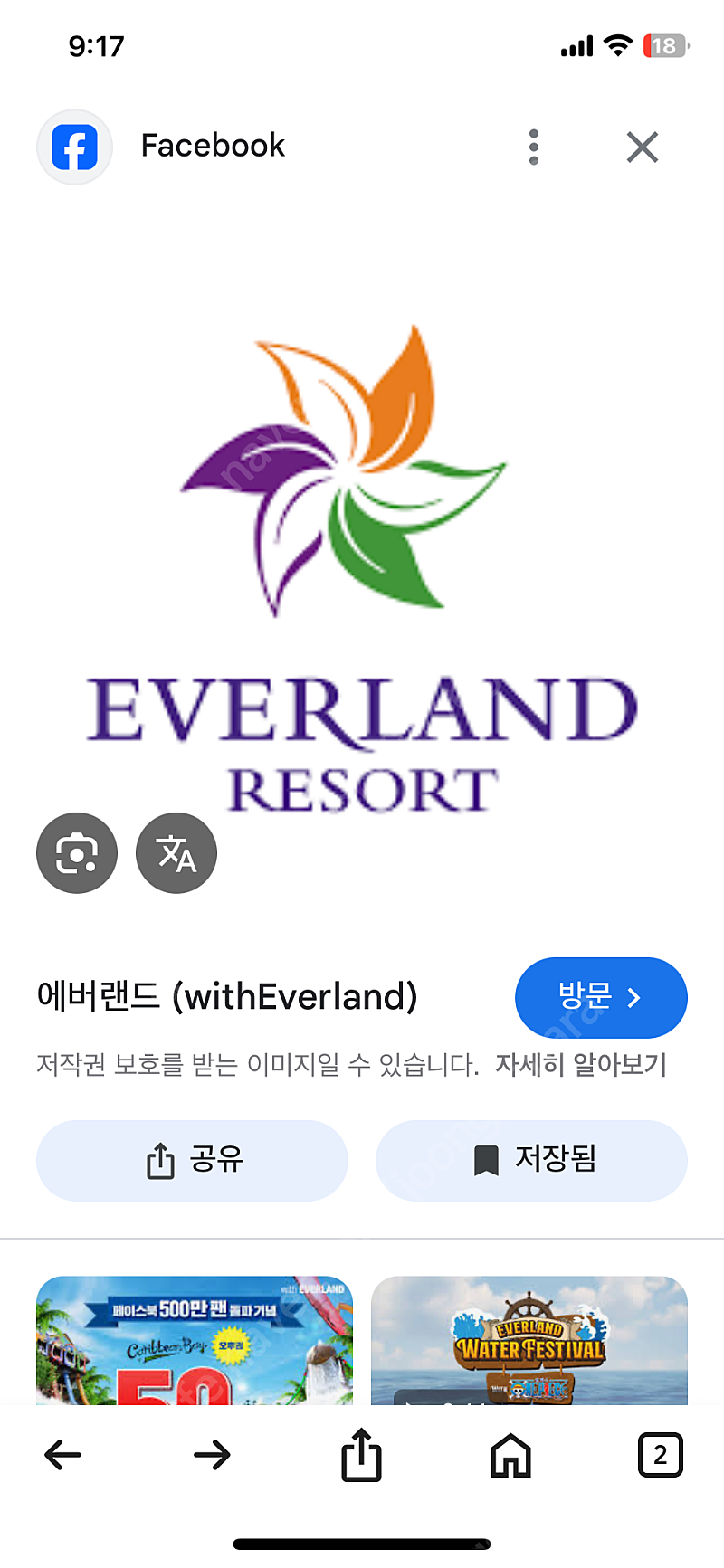Image resolution: width=724 pixels, height=1568 pixels.
Task: Open the three-dot overflow menu
Action: pyautogui.click(x=534, y=147)
